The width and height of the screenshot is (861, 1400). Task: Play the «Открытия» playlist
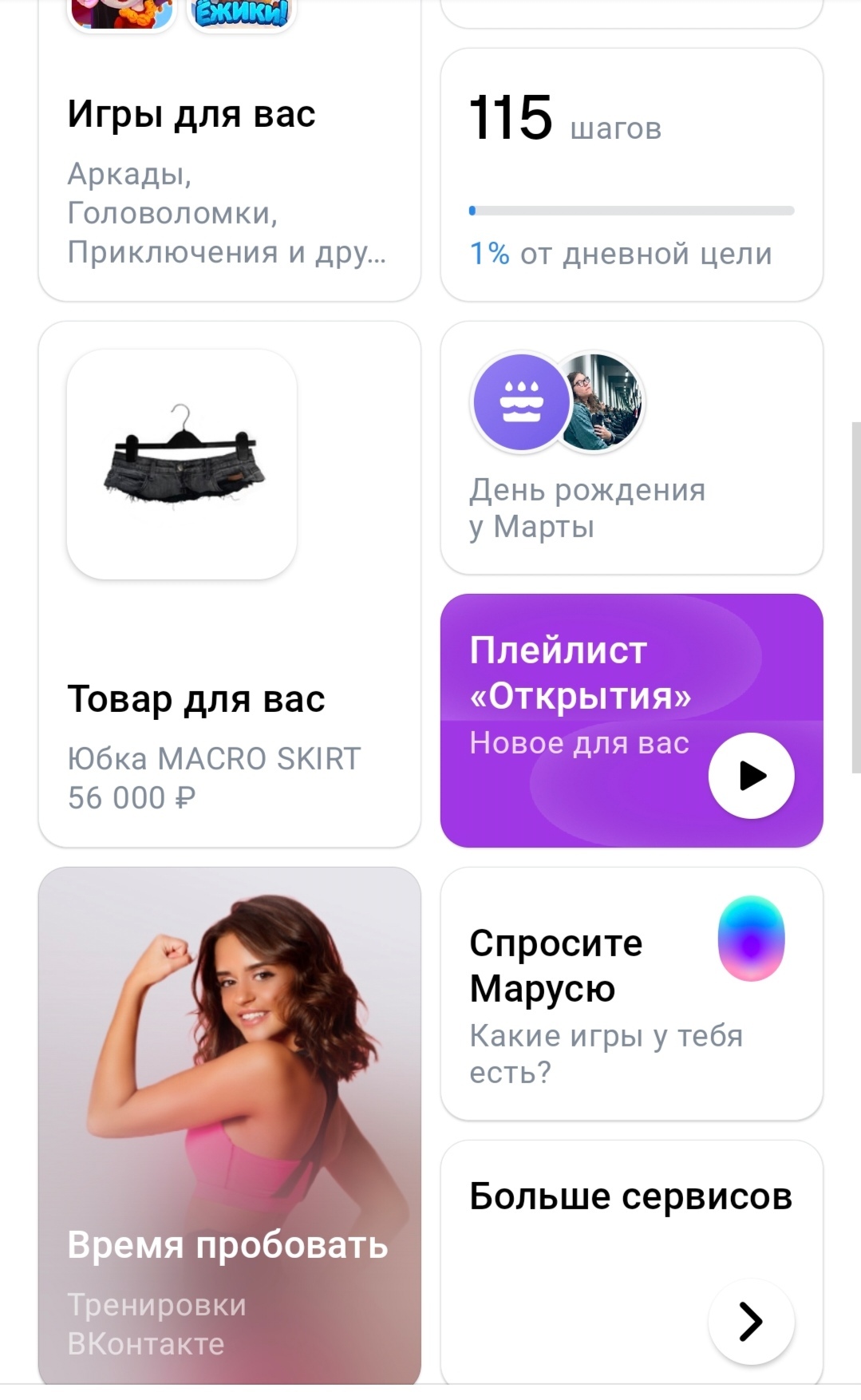click(751, 776)
